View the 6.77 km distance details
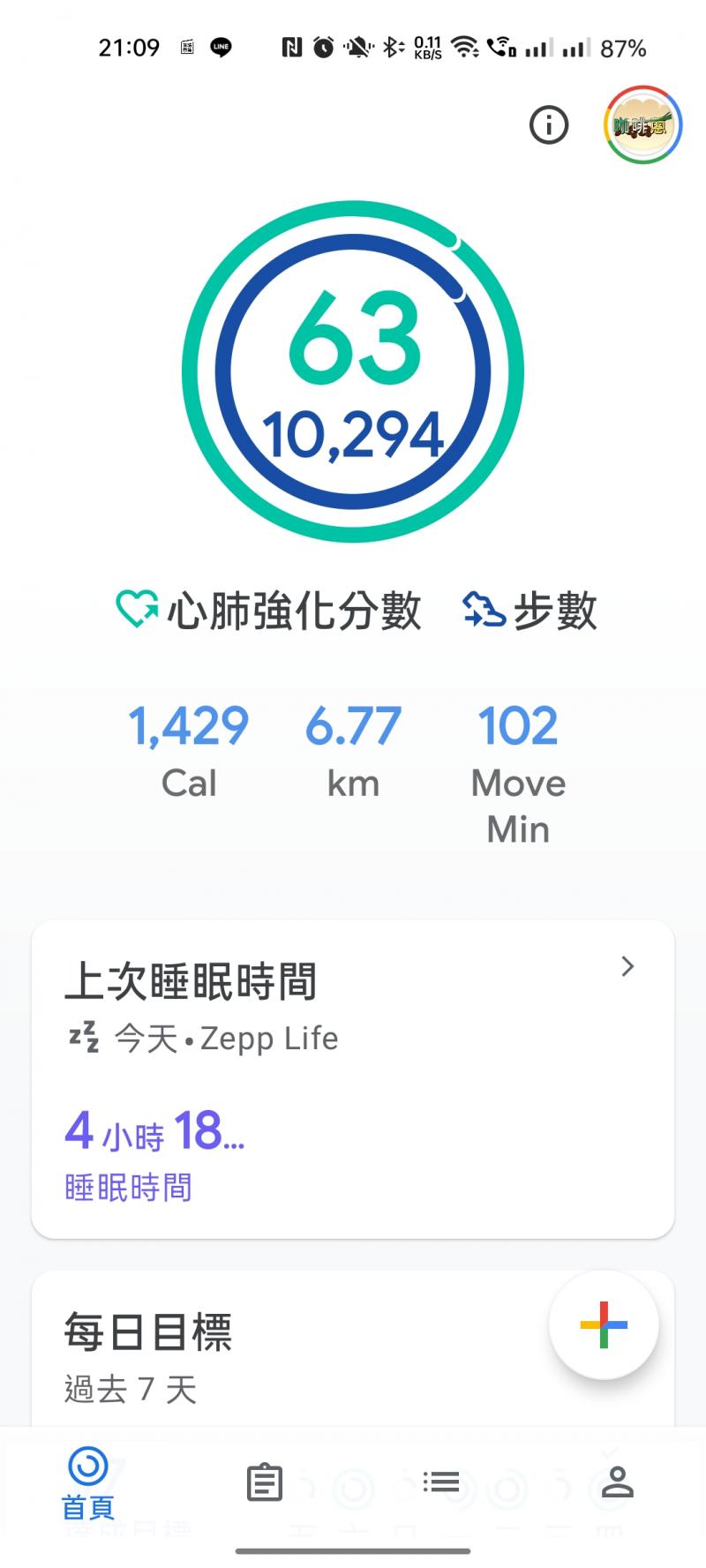The height and width of the screenshot is (1568, 706). pos(353,750)
